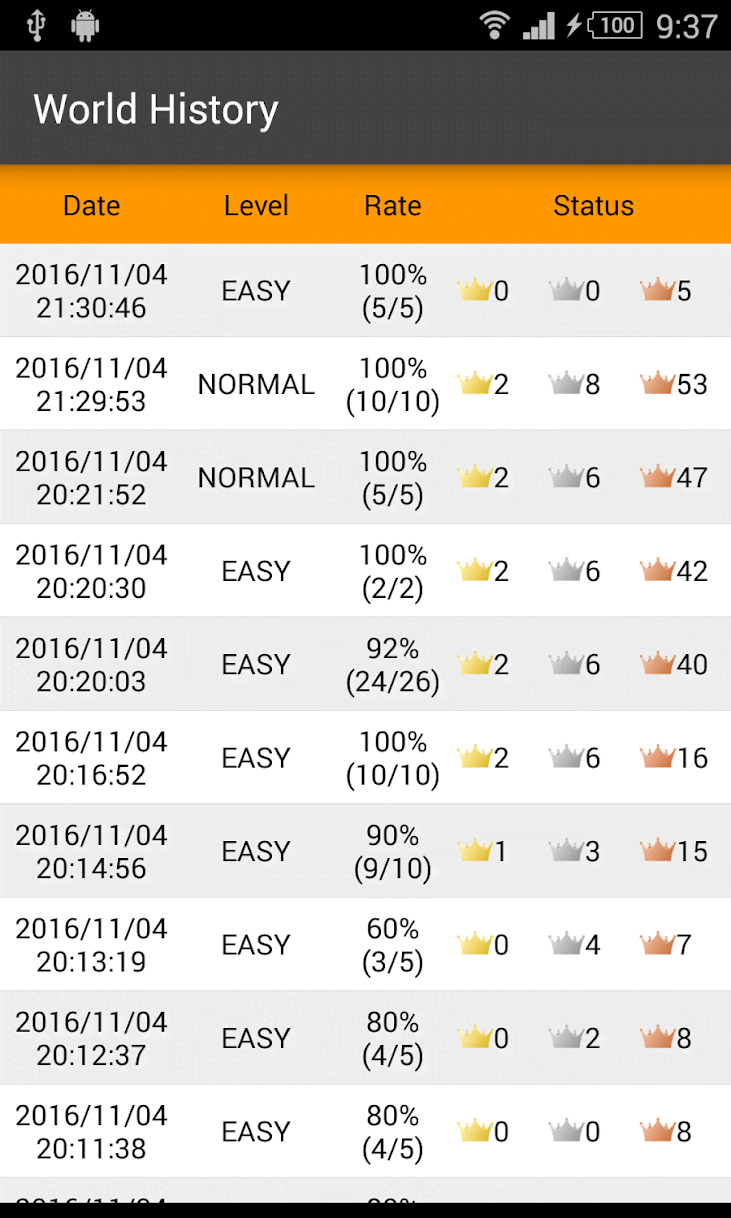Select the NORMAL record at 20:21:52
The height and width of the screenshot is (1218, 731).
point(365,477)
